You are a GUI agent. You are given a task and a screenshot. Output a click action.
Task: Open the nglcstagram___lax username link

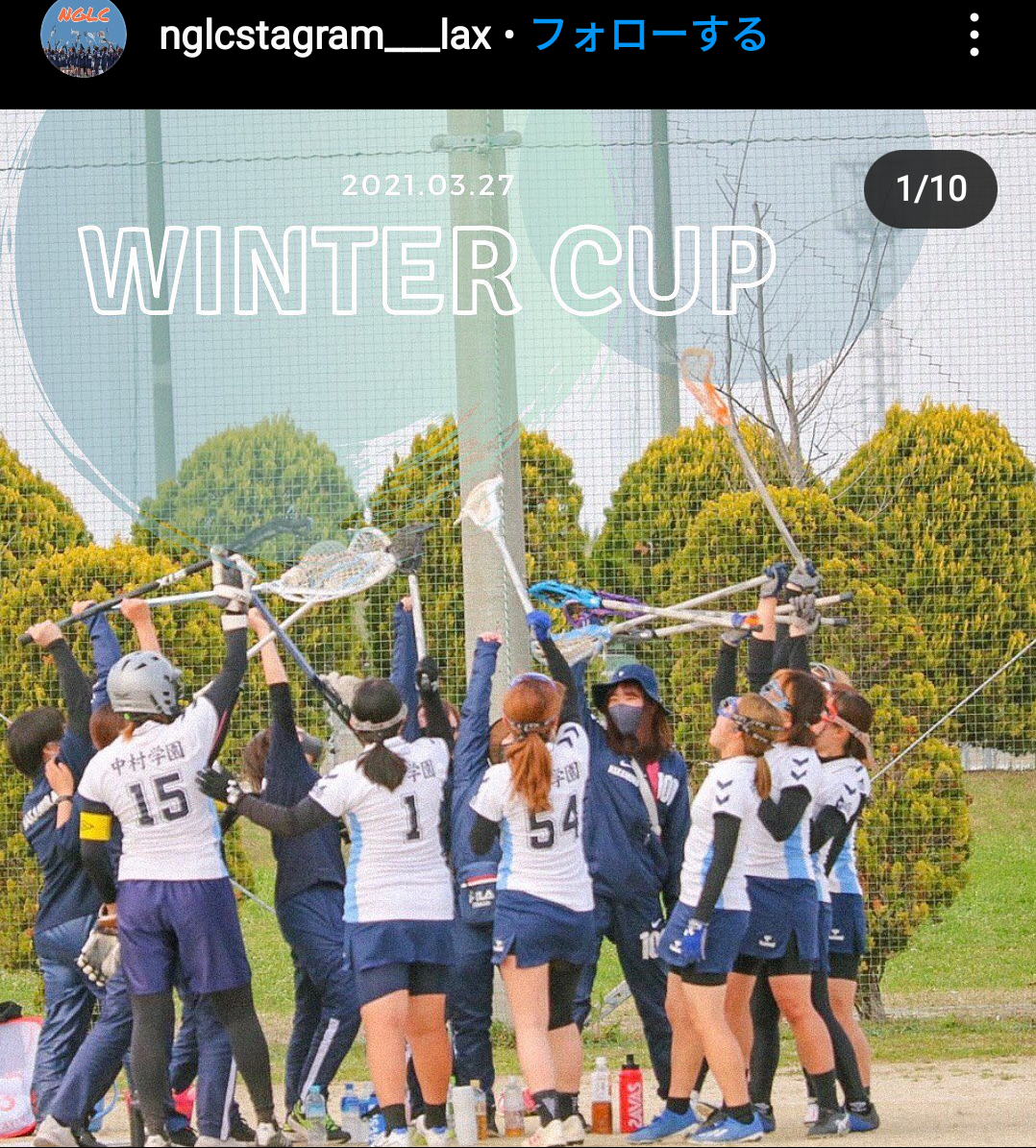coord(325,37)
